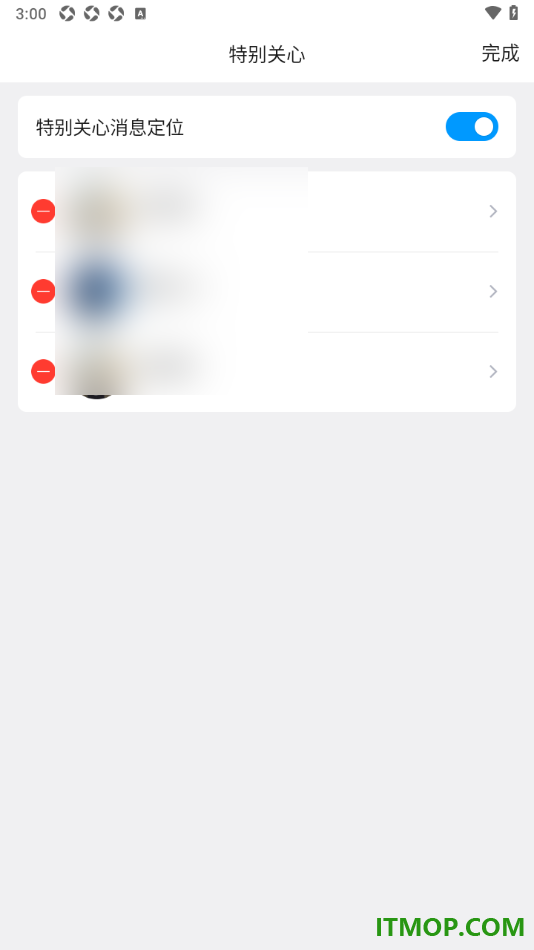Toggle the 特别关心消息定位 switch
Viewport: 534px width, 950px height.
[x=472, y=127]
